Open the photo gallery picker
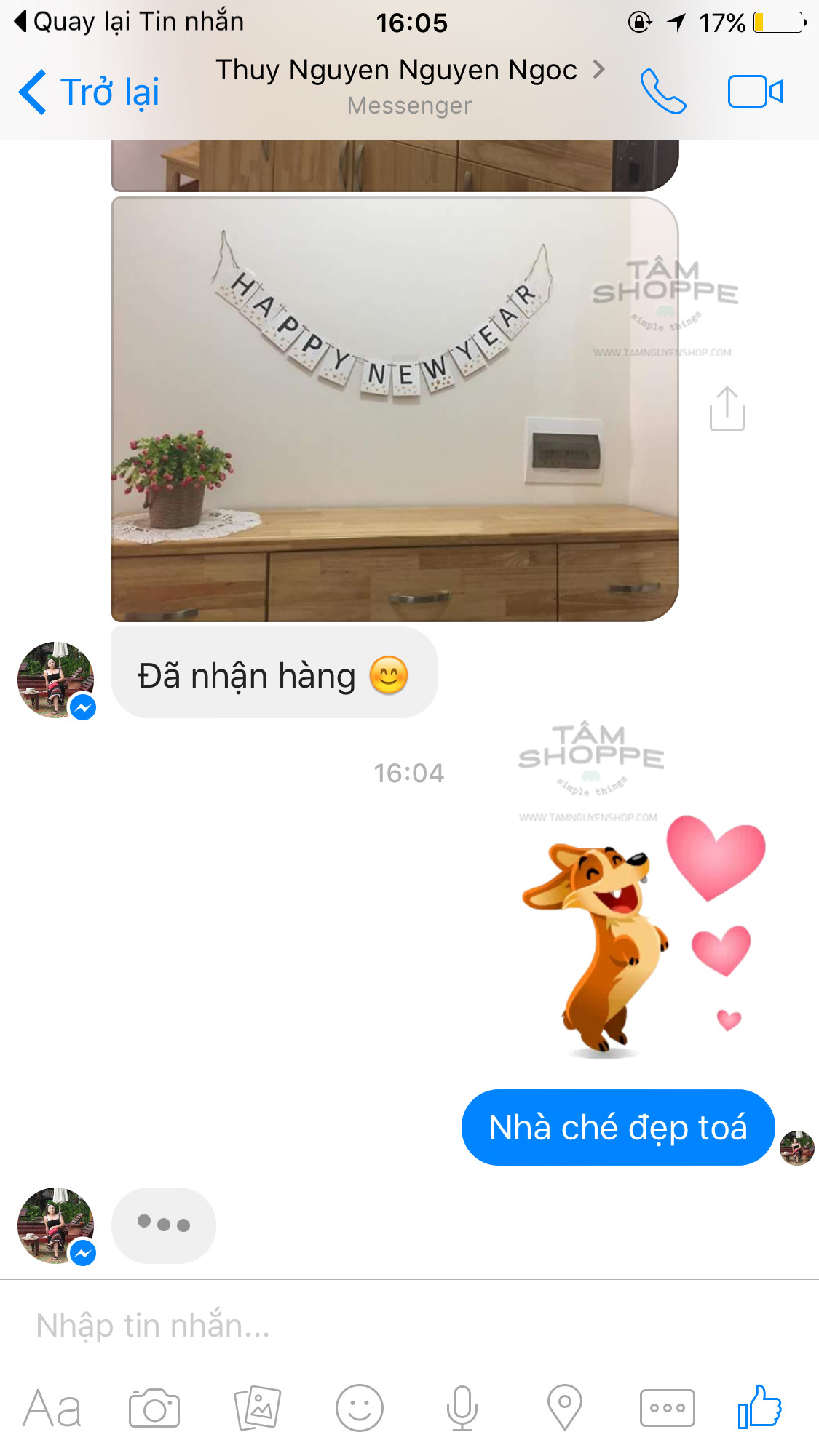The image size is (819, 1456). tap(257, 1408)
